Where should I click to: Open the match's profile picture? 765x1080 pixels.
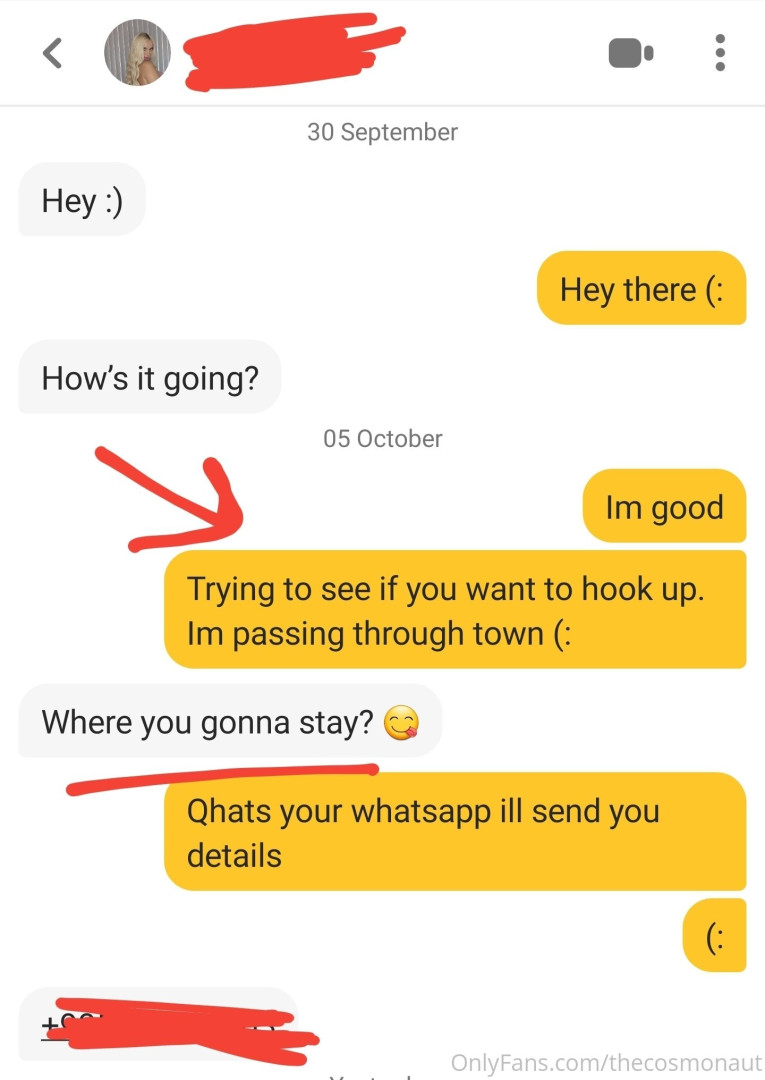pos(137,53)
